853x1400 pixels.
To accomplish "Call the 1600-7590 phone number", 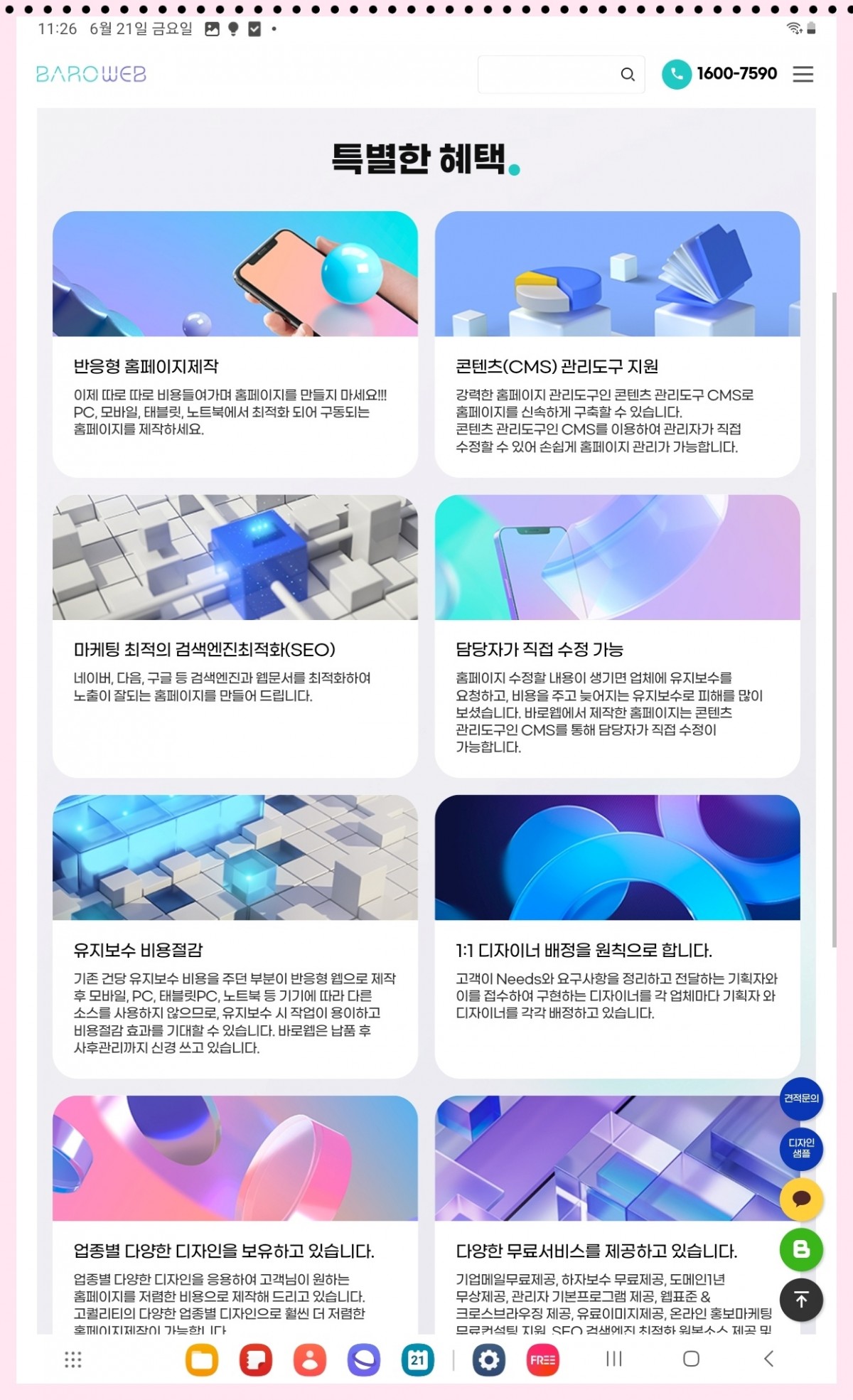I will click(719, 74).
